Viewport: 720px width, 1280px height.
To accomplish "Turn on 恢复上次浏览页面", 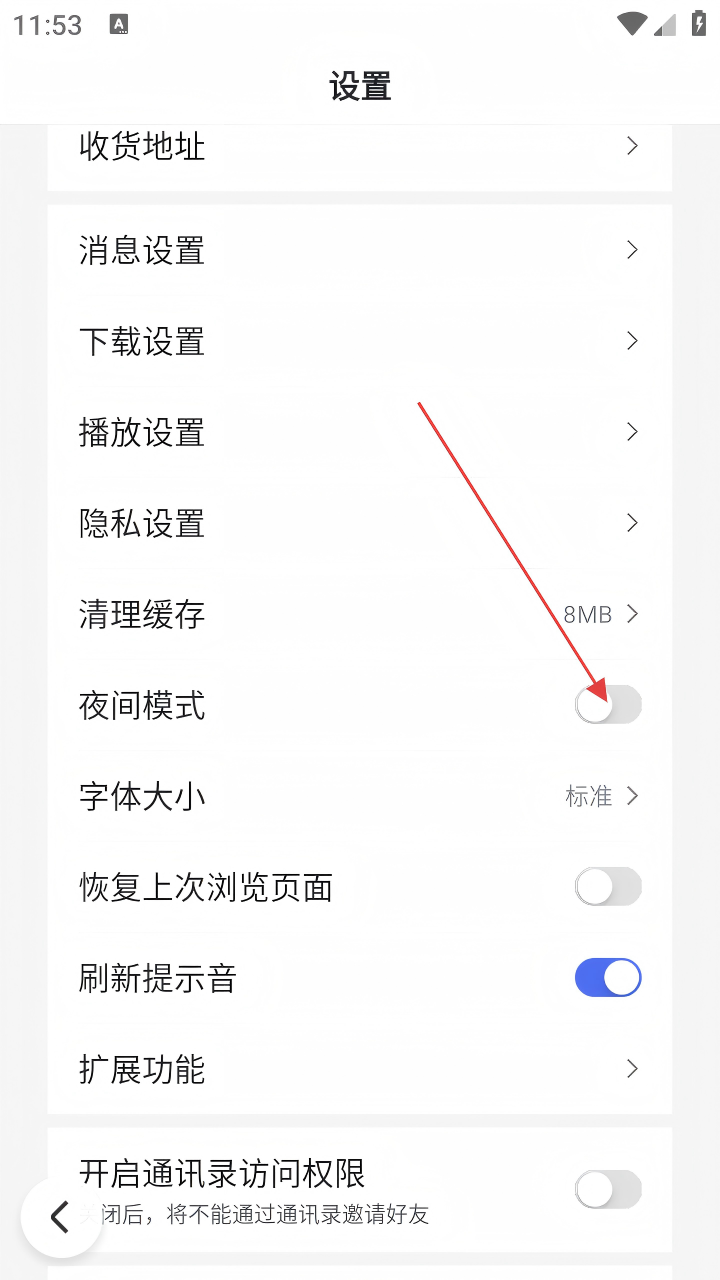I will pyautogui.click(x=607, y=887).
